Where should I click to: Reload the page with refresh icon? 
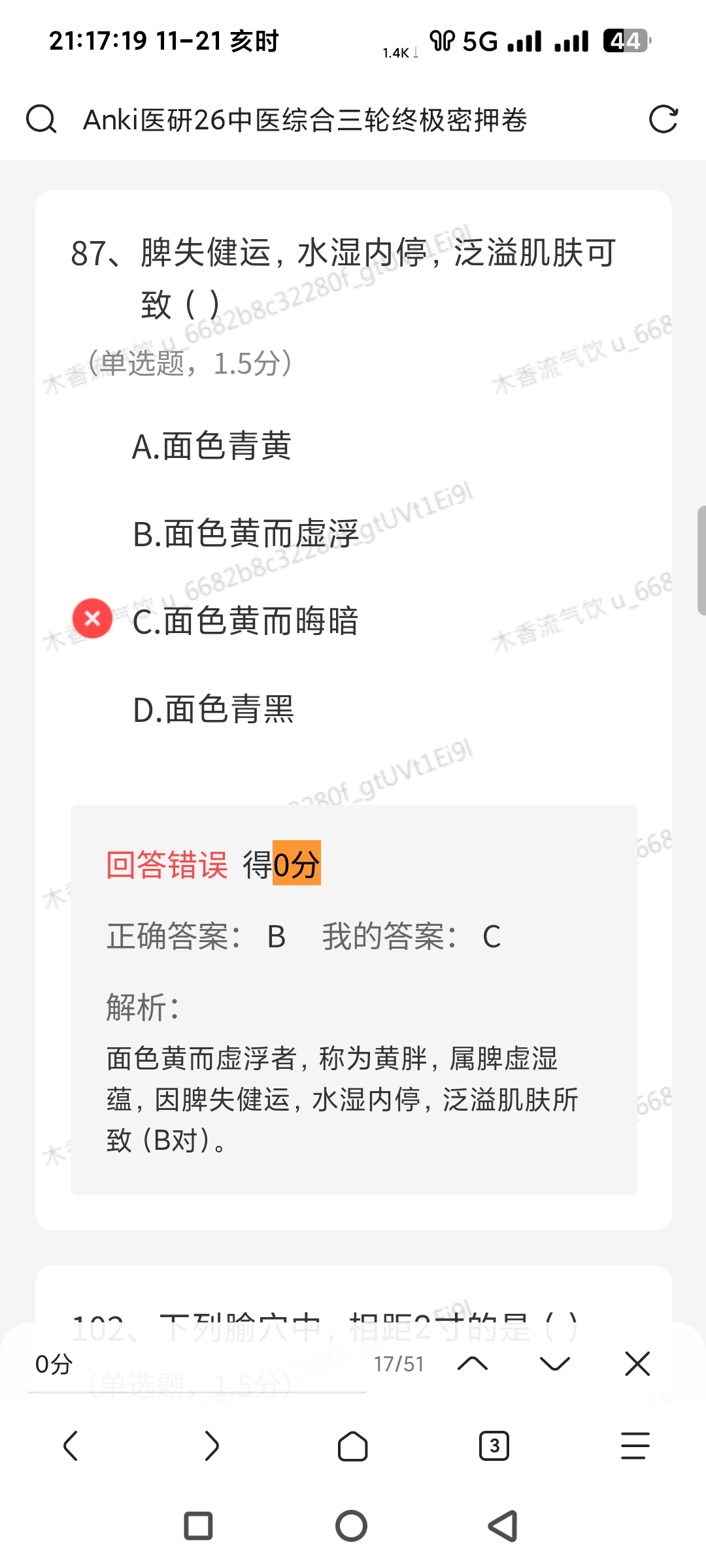[663, 120]
